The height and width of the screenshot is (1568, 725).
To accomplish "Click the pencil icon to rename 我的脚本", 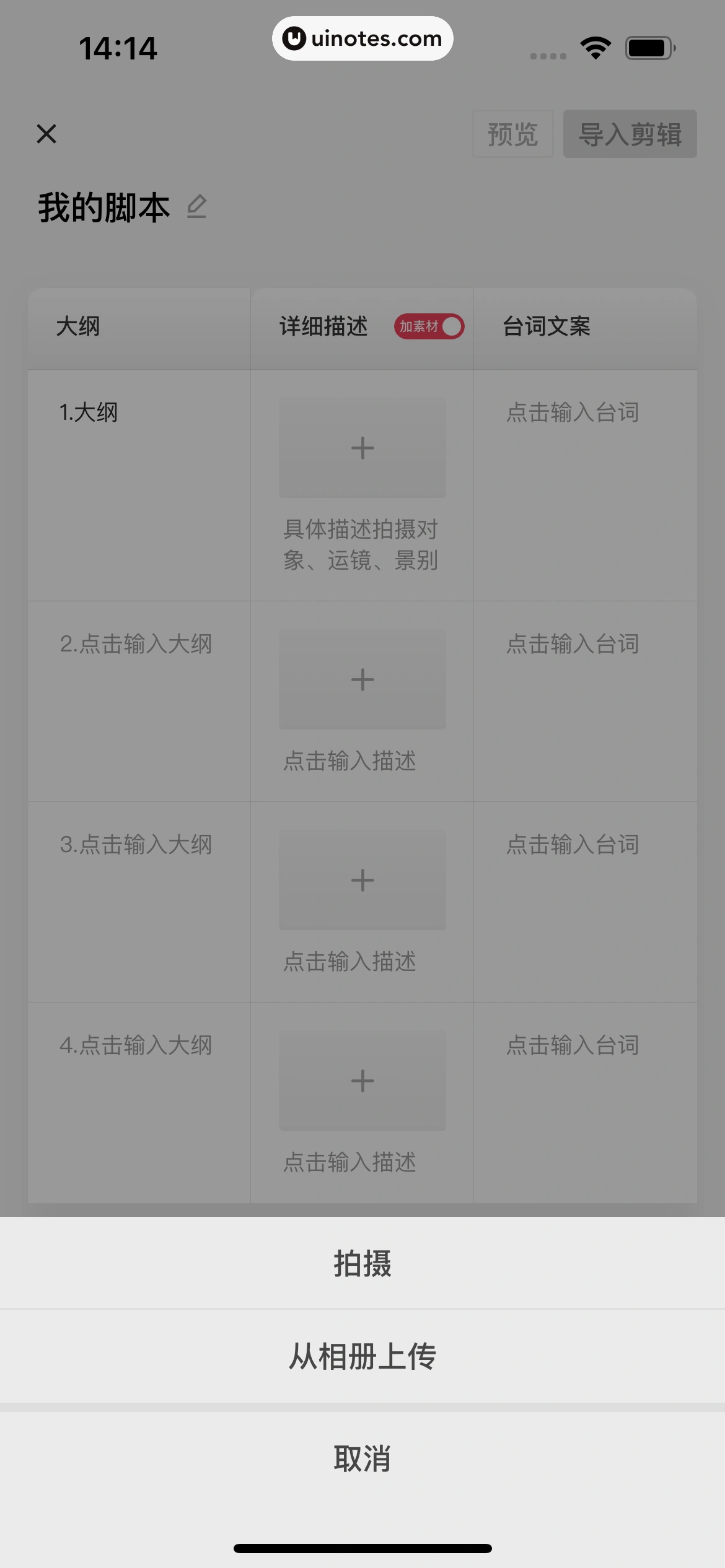I will click(x=197, y=207).
